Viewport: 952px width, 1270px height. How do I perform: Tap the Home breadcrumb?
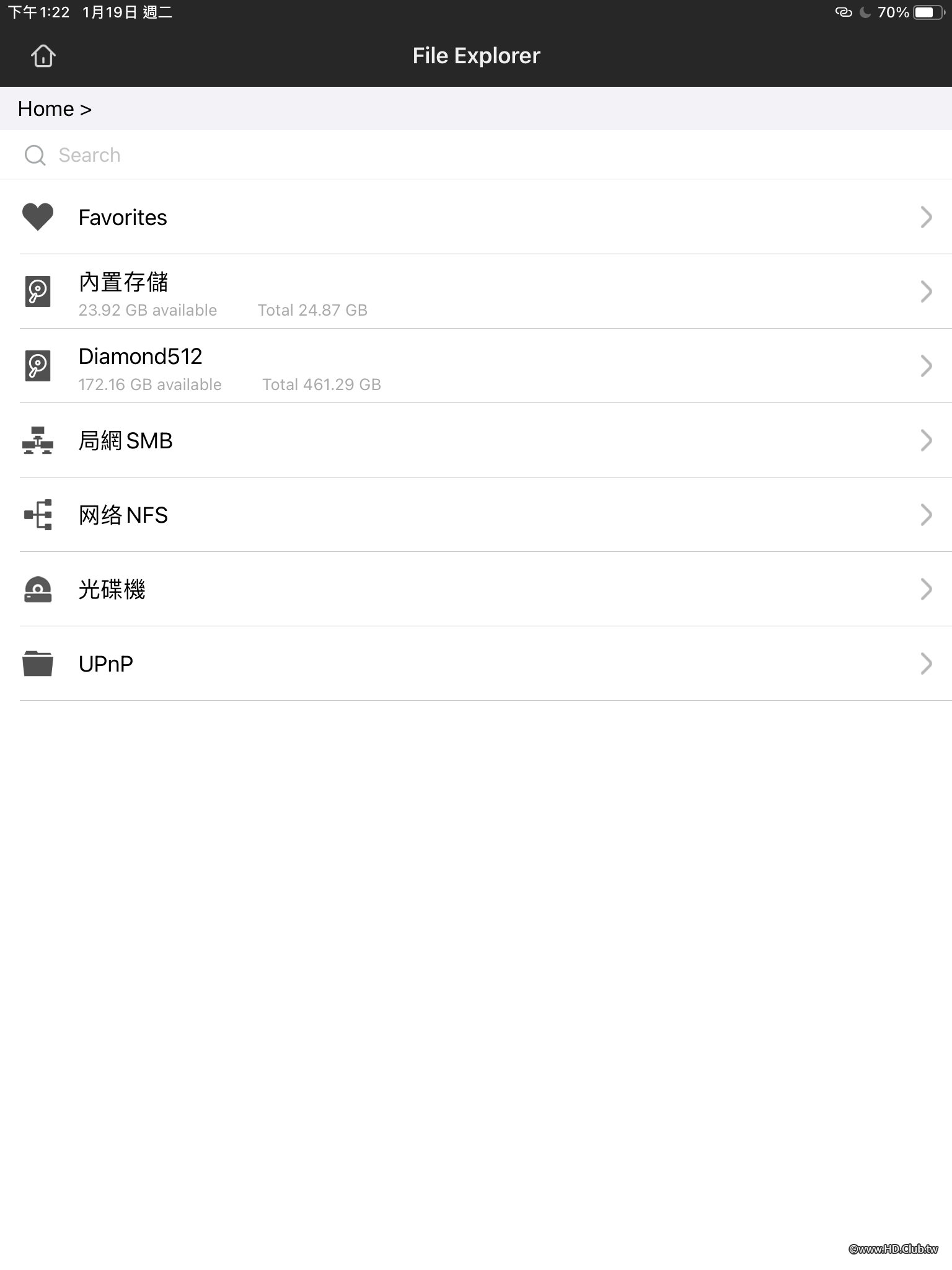tap(46, 109)
